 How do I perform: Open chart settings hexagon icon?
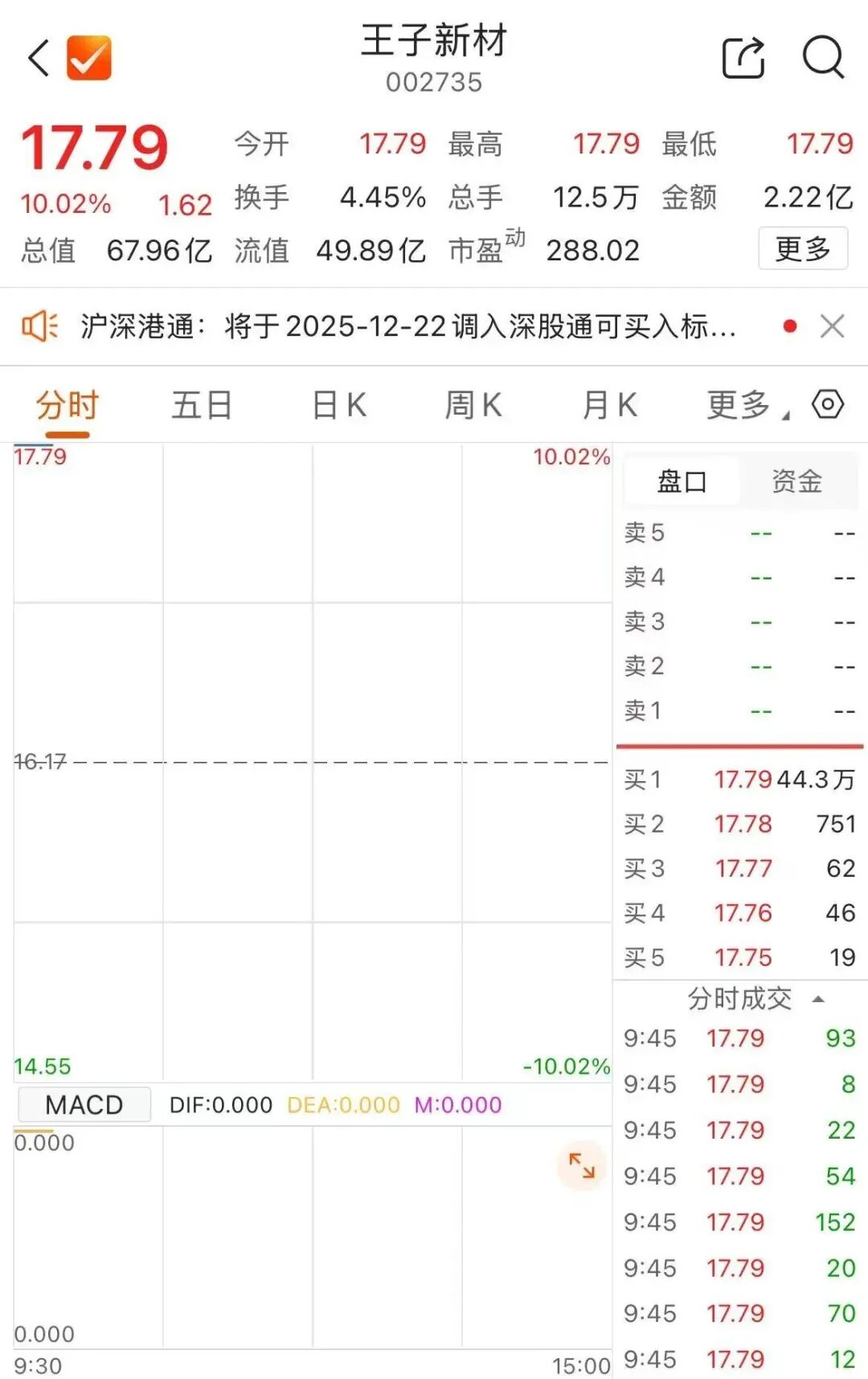click(828, 403)
